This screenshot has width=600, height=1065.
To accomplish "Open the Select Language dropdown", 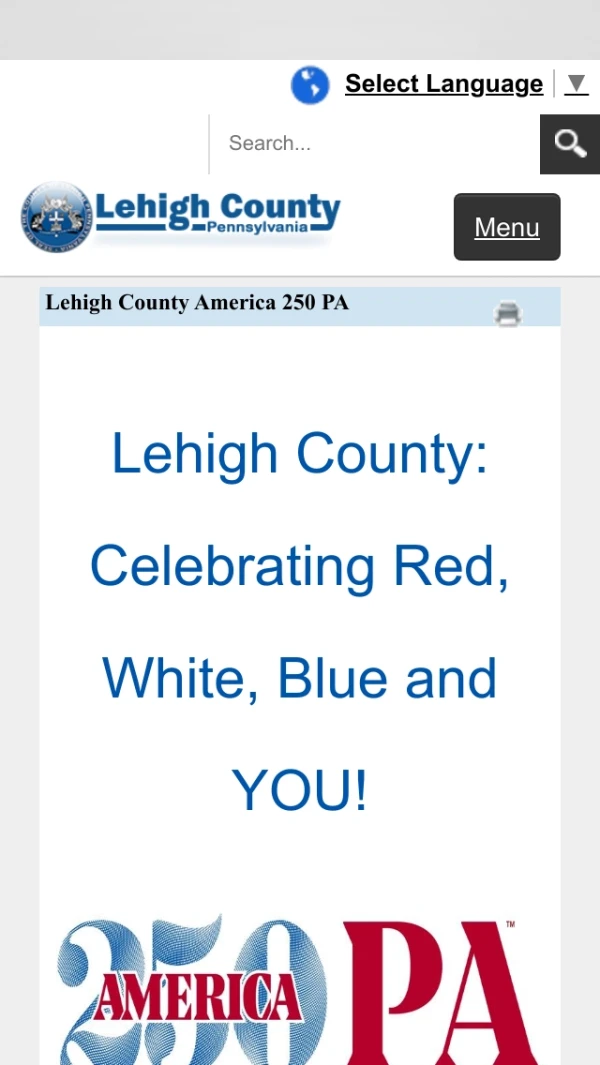I will pyautogui.click(x=444, y=84).
